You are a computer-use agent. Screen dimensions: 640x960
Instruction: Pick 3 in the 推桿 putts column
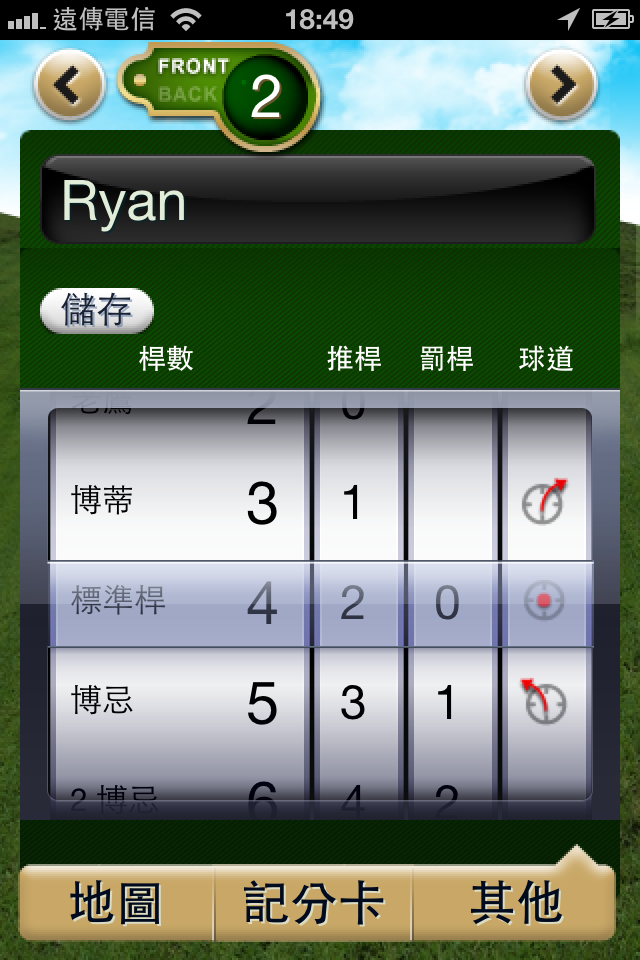[x=352, y=703]
